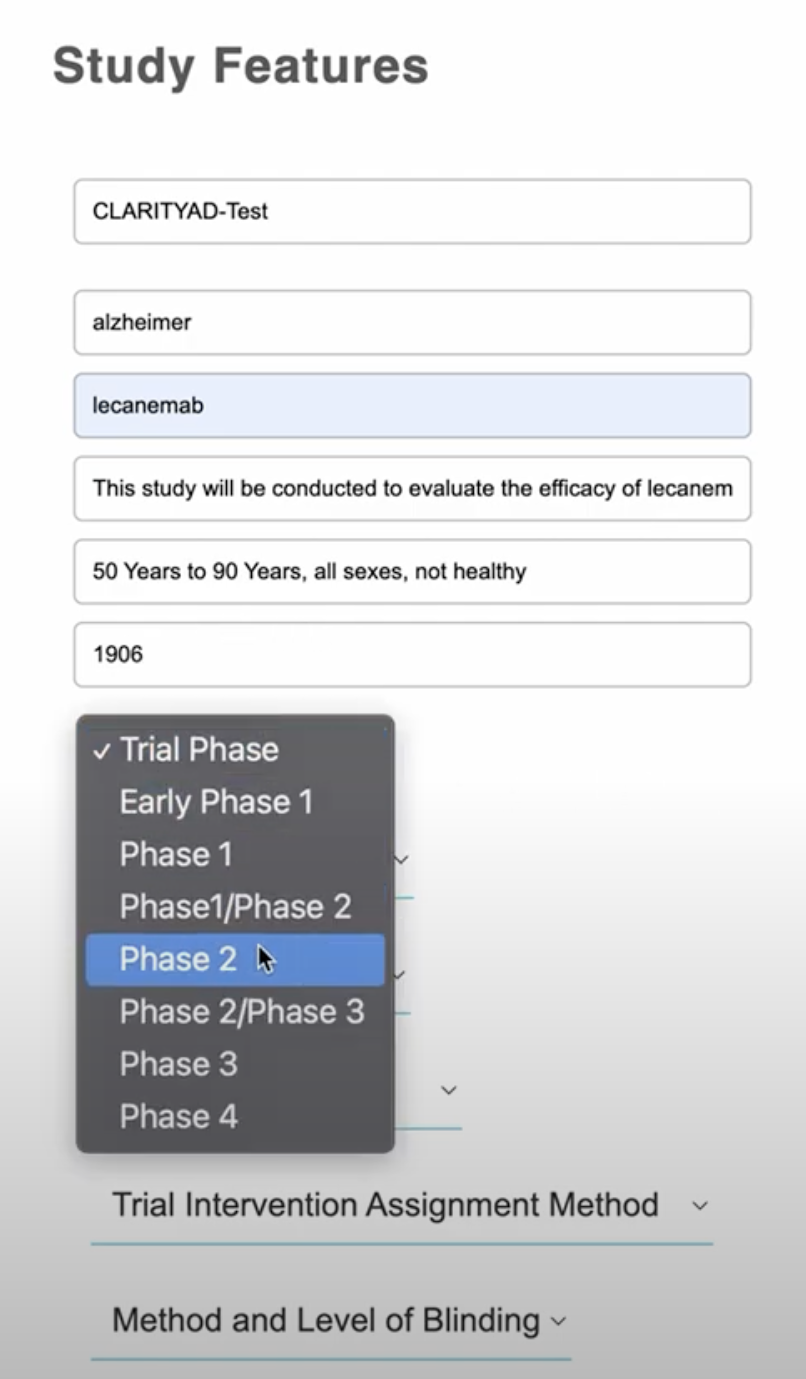Choose the "Phase 3" entry
This screenshot has height=1379, width=806.
pos(178,1063)
